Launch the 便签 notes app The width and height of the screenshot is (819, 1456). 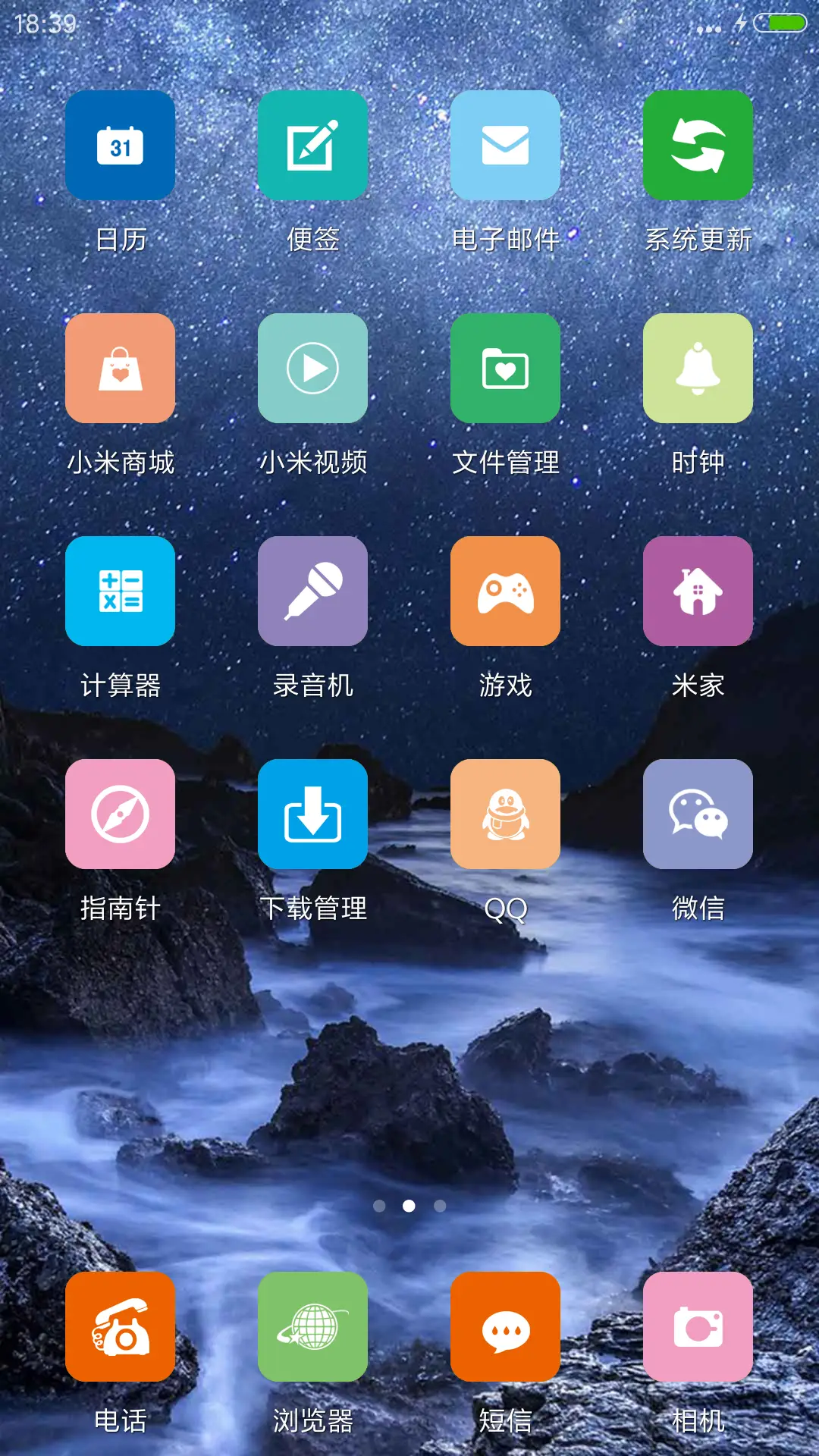point(312,145)
